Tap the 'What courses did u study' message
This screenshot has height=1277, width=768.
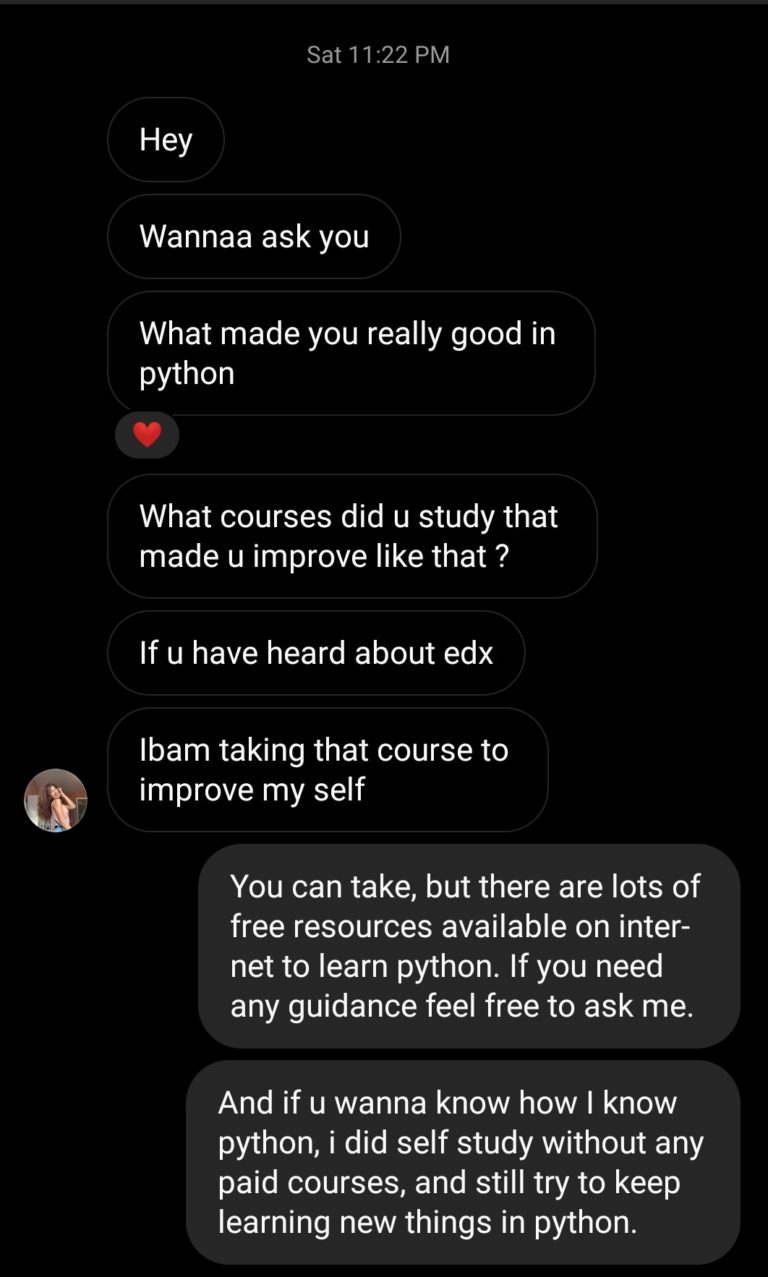click(350, 536)
